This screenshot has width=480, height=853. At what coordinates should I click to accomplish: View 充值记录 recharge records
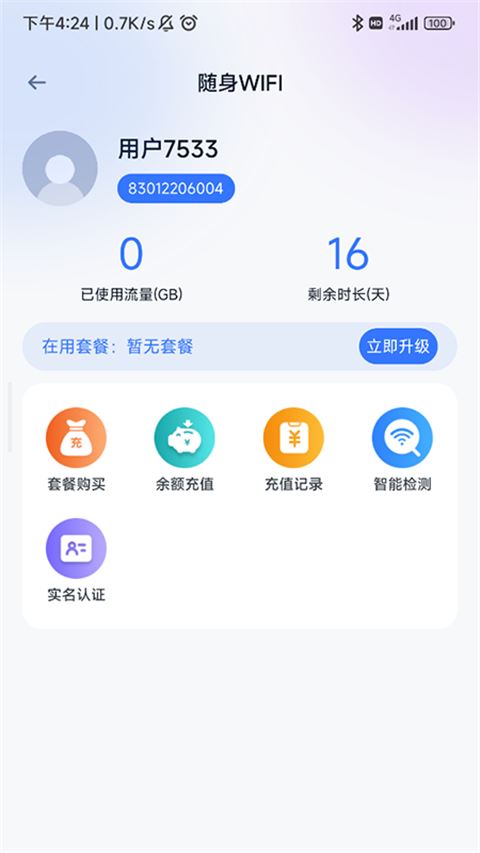(293, 449)
